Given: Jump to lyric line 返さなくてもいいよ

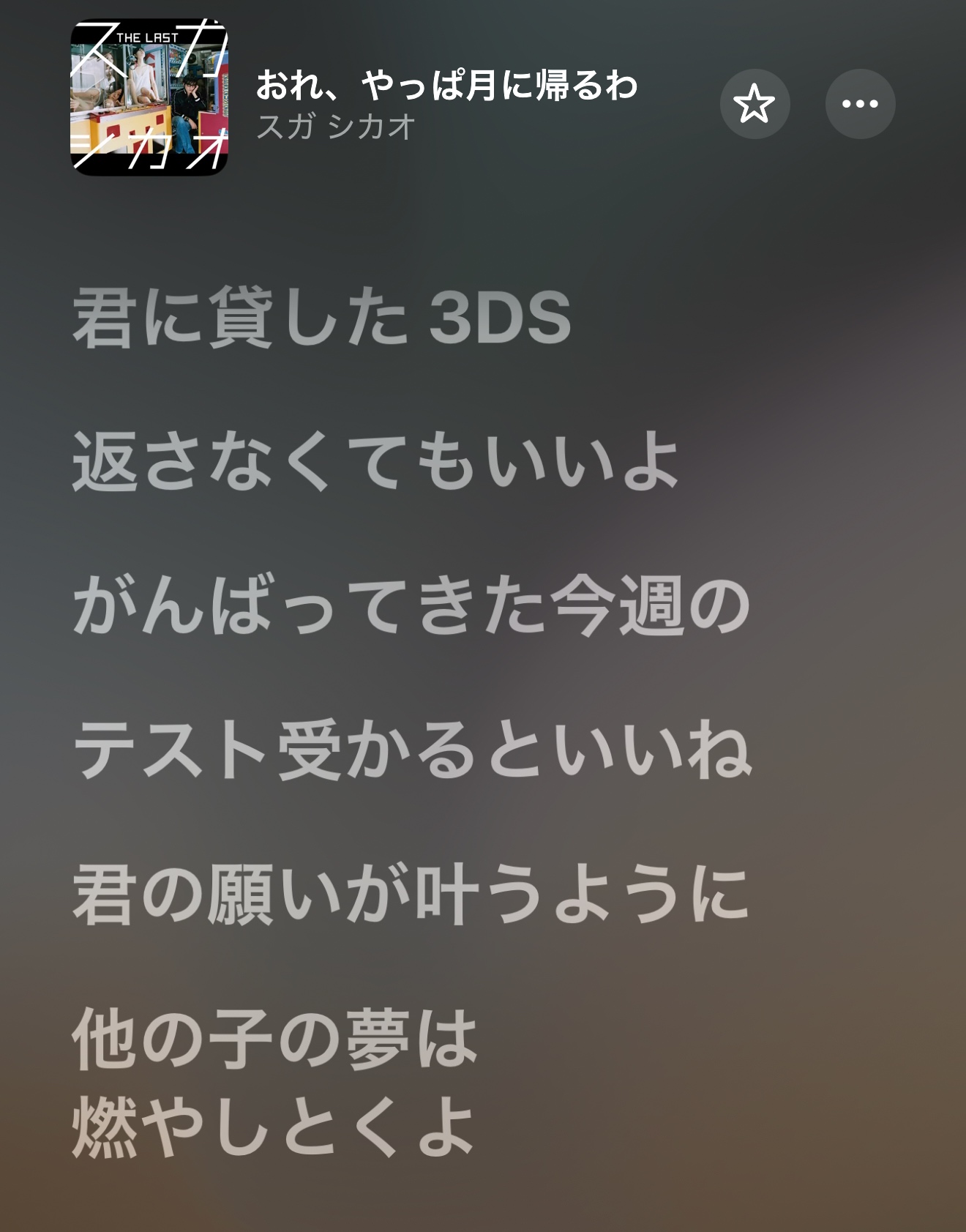Looking at the screenshot, I should tap(376, 461).
